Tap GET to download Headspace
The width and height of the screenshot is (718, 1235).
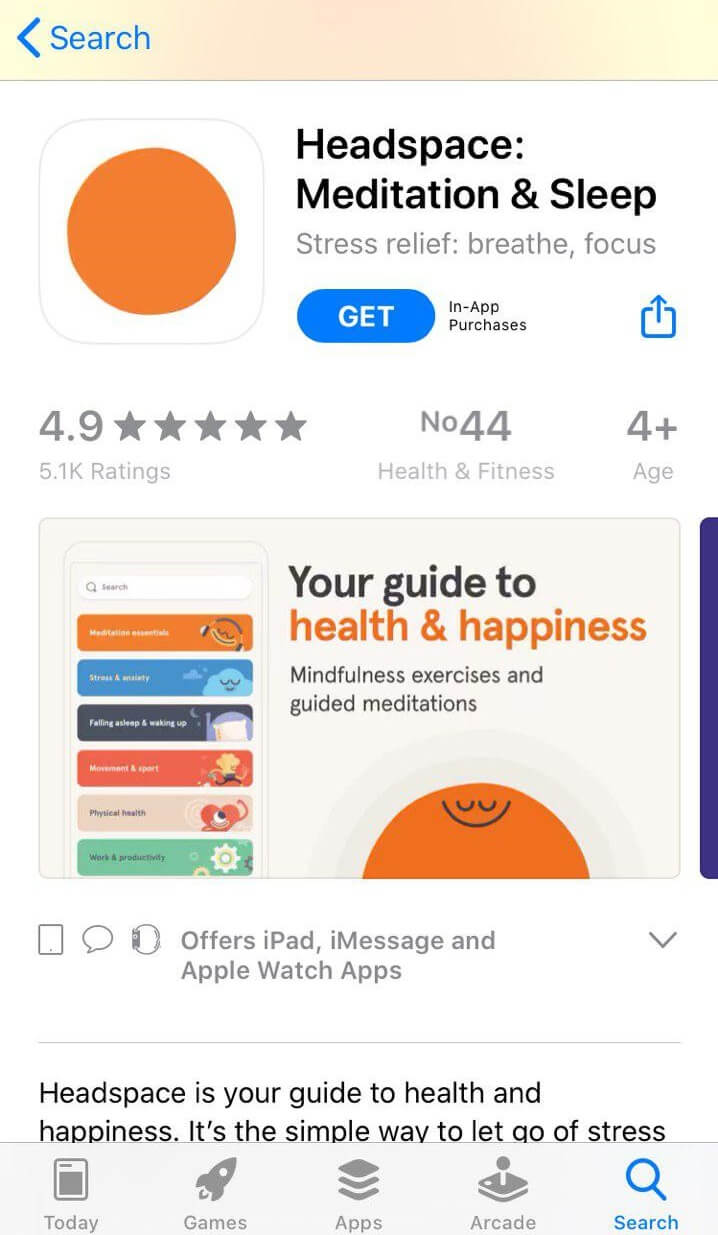click(x=366, y=316)
